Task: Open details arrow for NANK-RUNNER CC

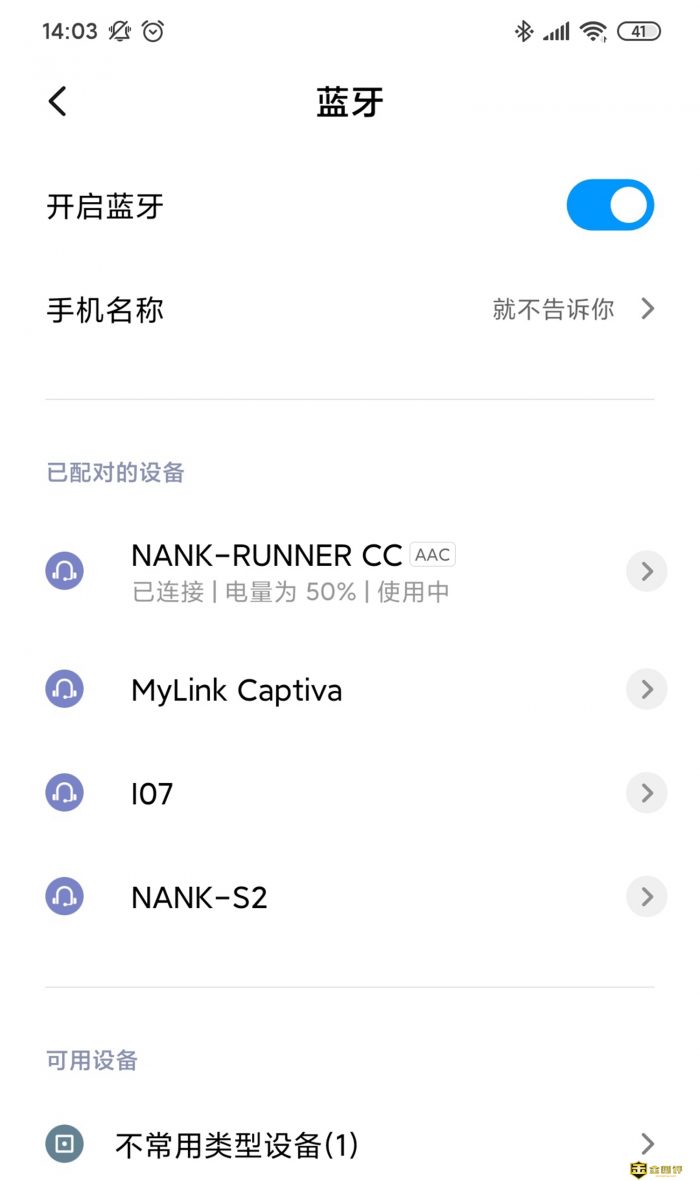Action: pos(646,572)
